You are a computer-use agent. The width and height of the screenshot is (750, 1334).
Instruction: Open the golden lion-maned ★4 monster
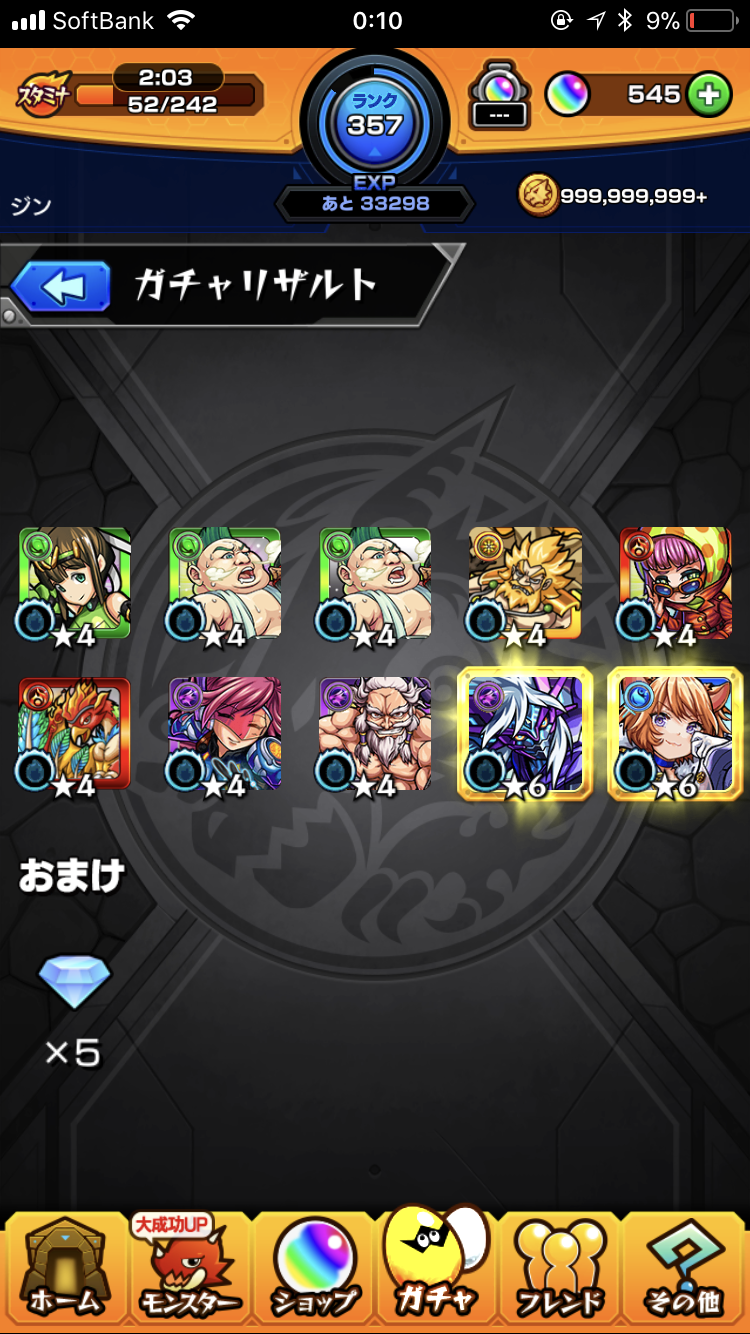[x=525, y=583]
